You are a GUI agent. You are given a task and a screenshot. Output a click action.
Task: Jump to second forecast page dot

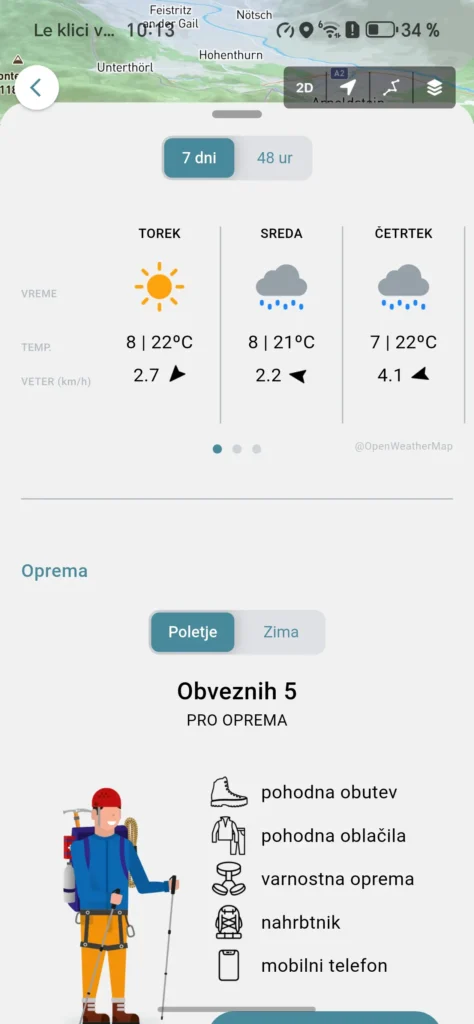[237, 449]
